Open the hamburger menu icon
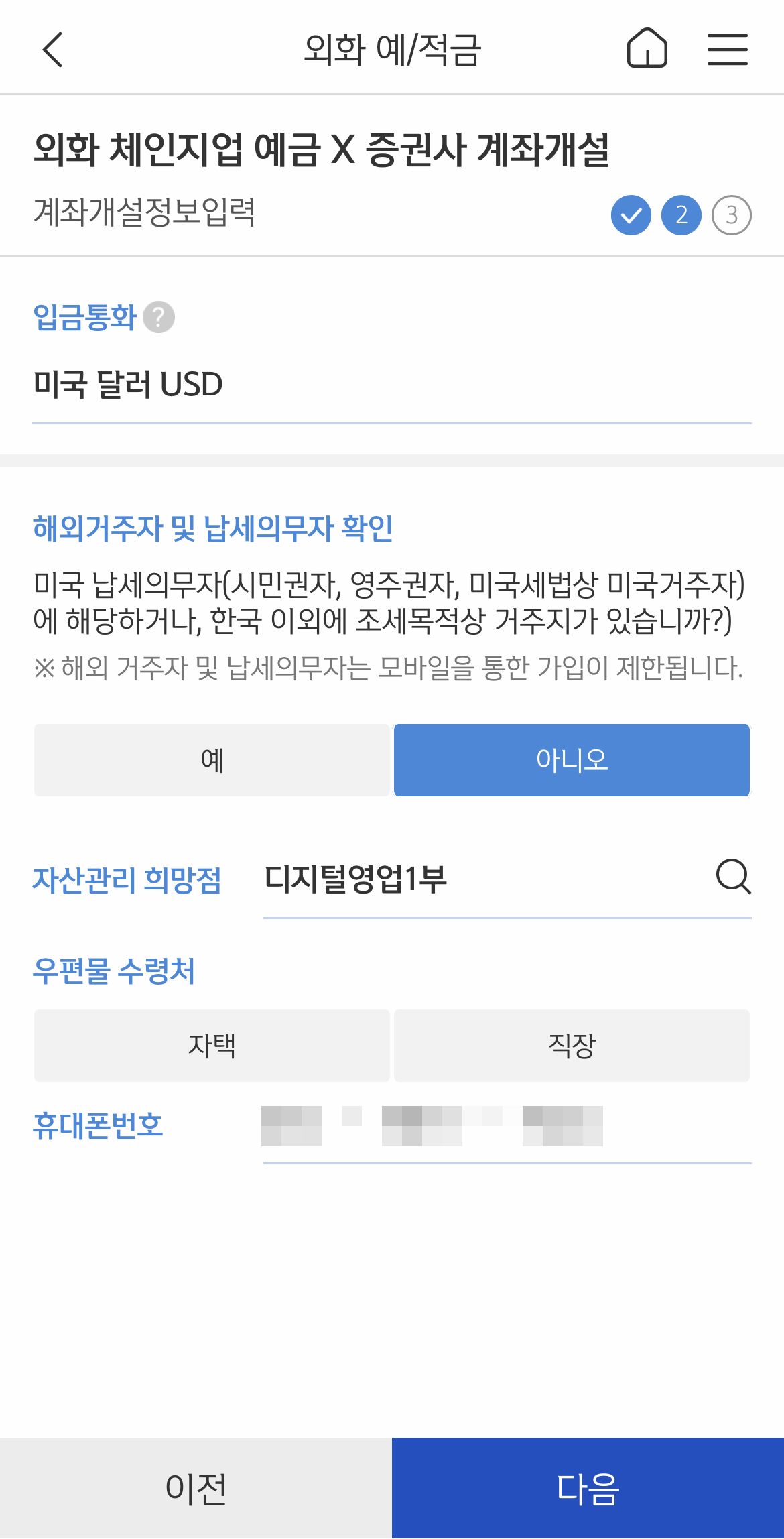The width and height of the screenshot is (784, 1539). [x=727, y=48]
